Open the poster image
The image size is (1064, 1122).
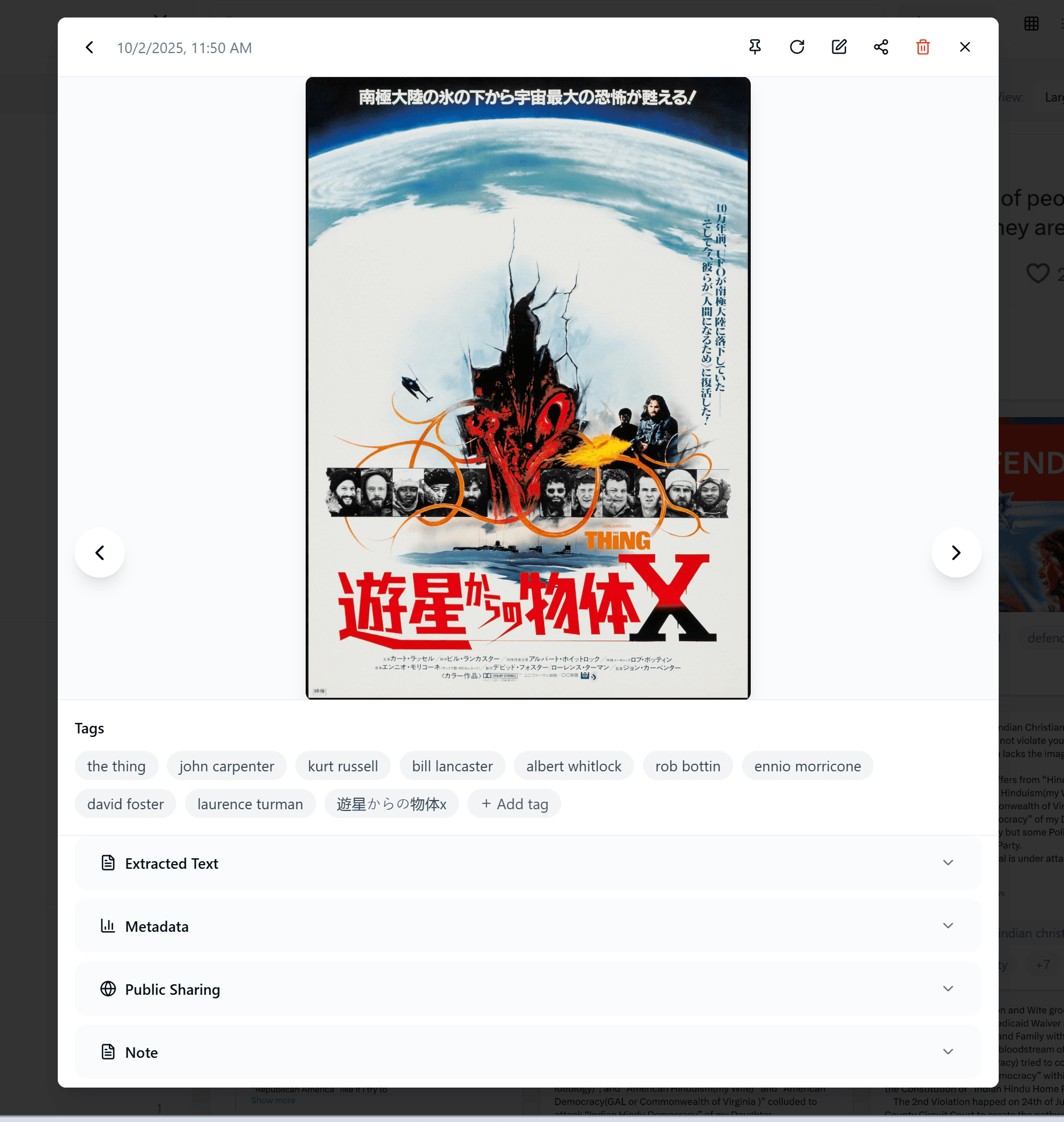528,388
